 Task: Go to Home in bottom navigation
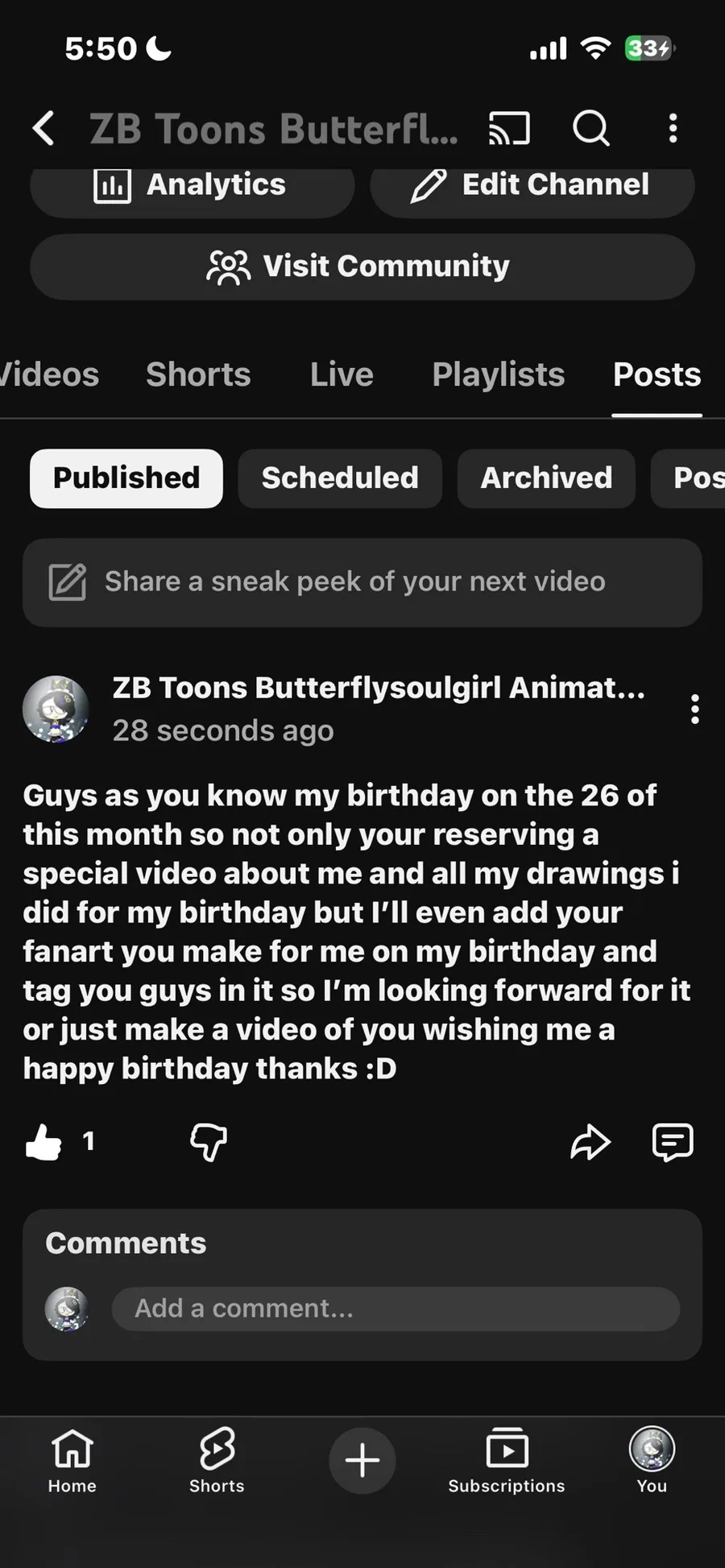[x=72, y=1459]
